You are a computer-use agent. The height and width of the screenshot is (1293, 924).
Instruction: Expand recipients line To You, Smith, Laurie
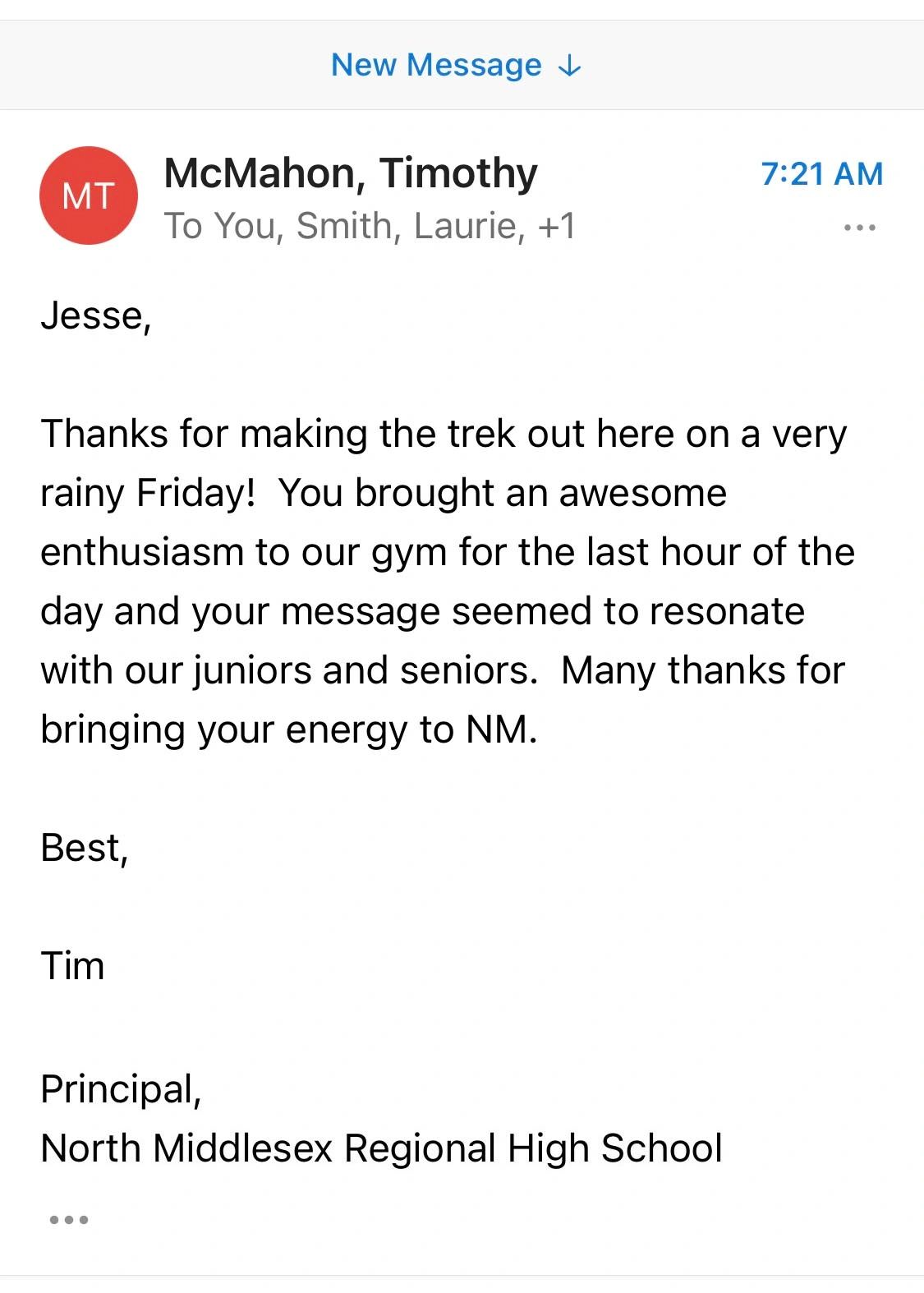click(x=370, y=226)
